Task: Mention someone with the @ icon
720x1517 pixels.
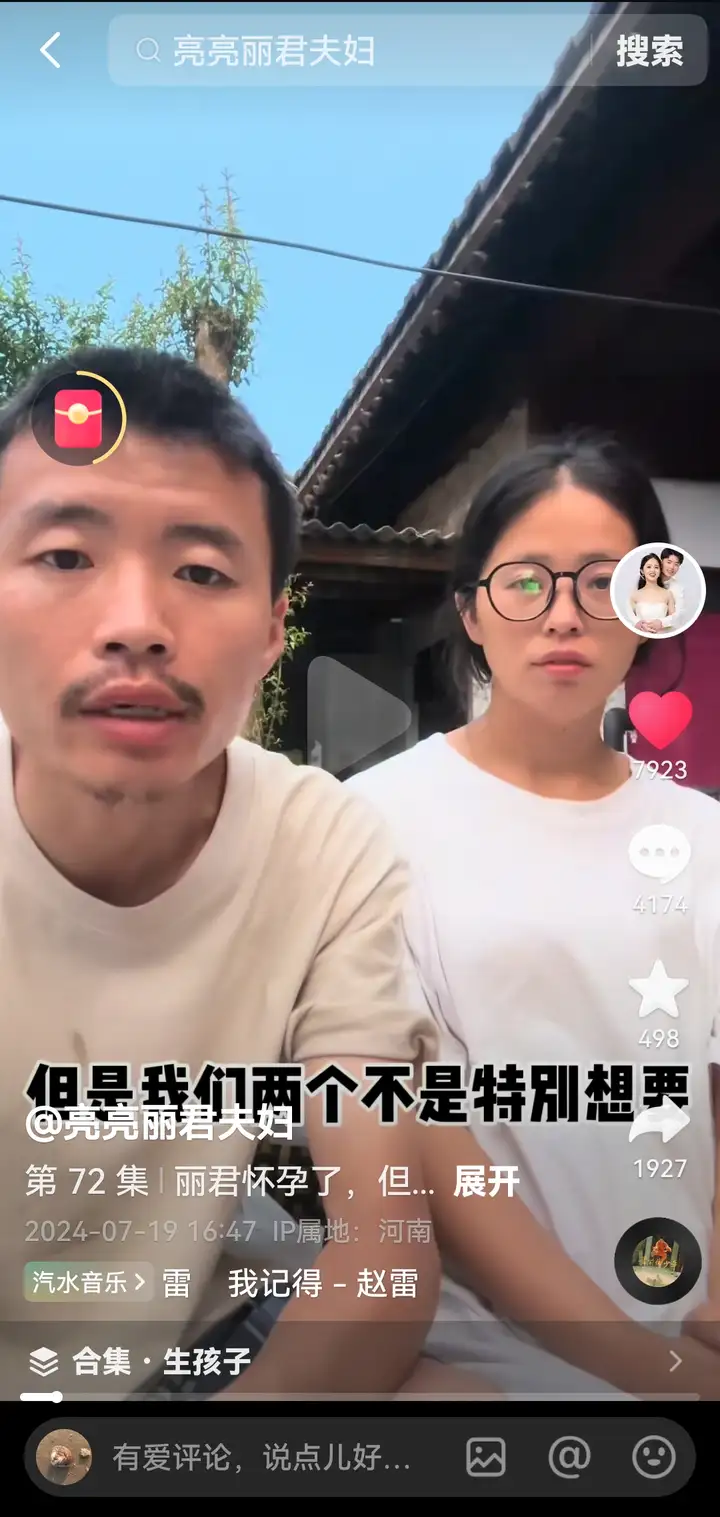Action: click(569, 1458)
